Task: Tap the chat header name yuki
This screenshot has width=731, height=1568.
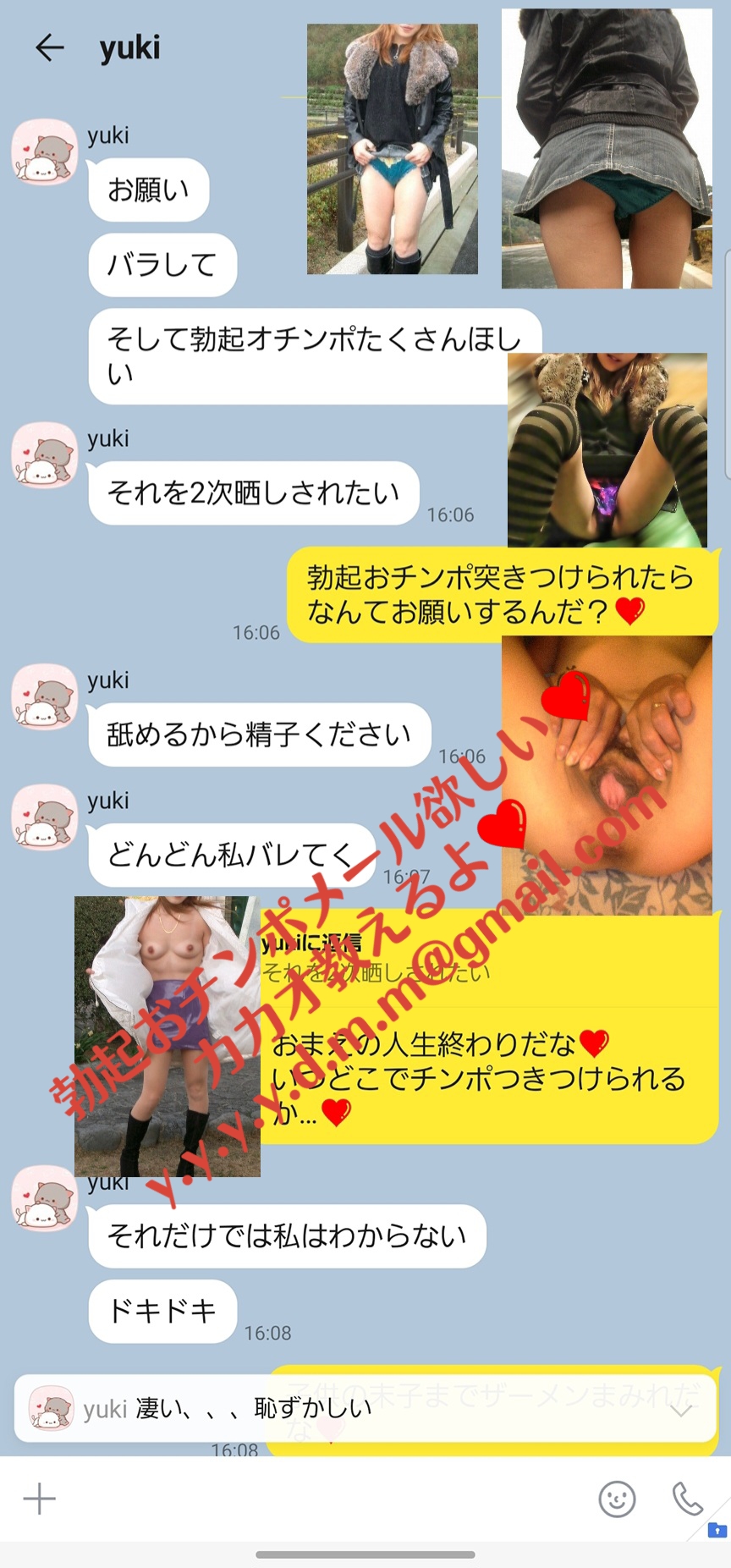Action: (129, 48)
